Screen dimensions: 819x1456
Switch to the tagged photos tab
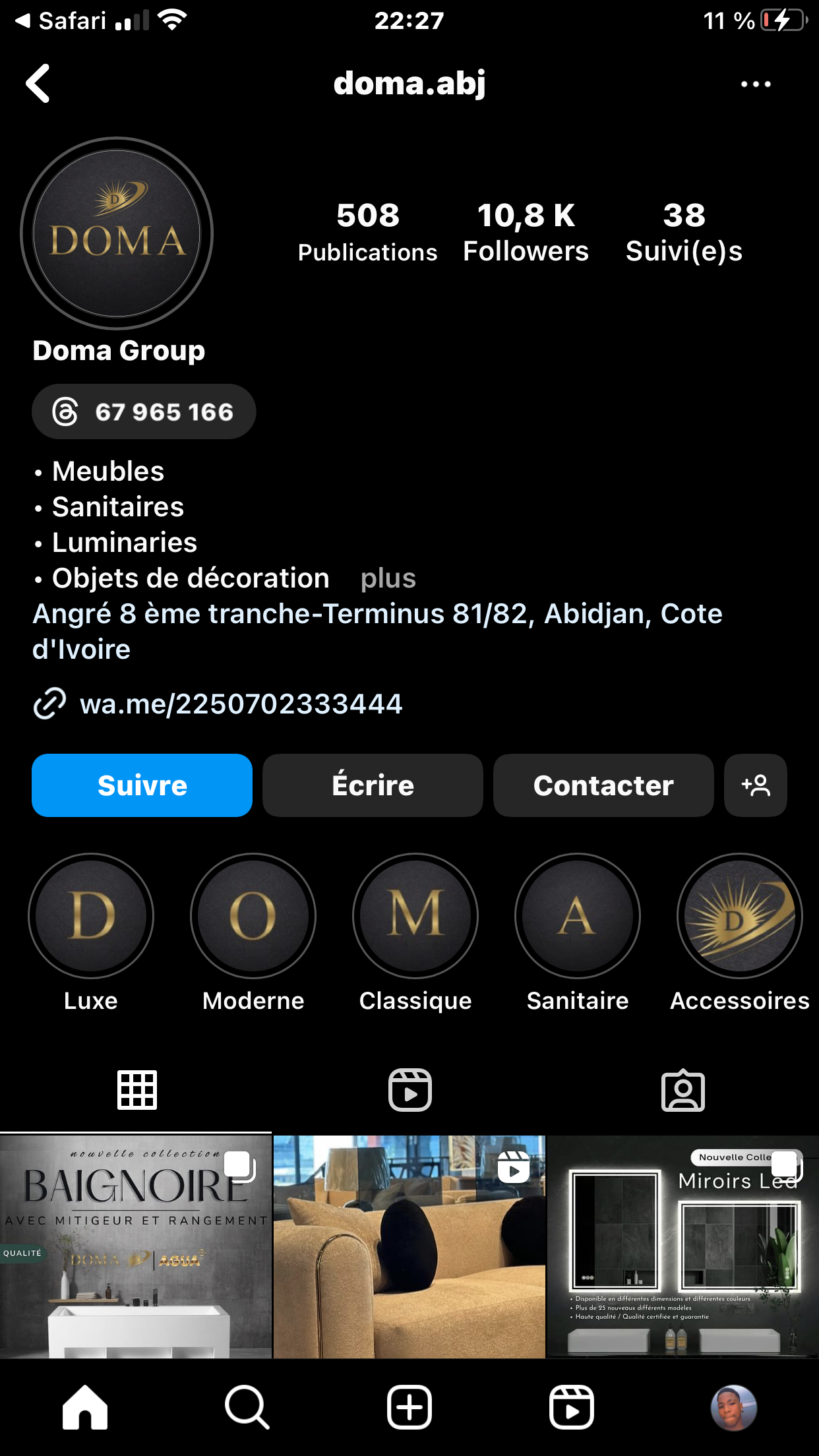682,1090
